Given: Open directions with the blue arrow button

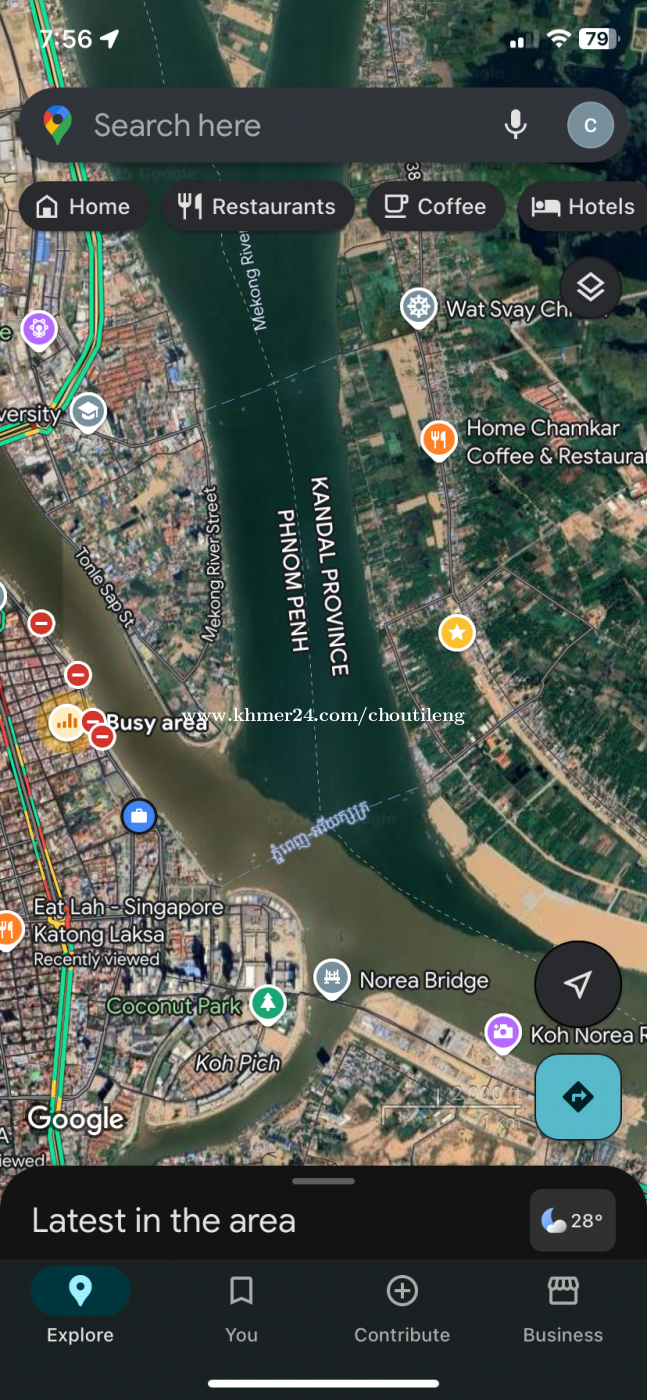Looking at the screenshot, I should (578, 1097).
